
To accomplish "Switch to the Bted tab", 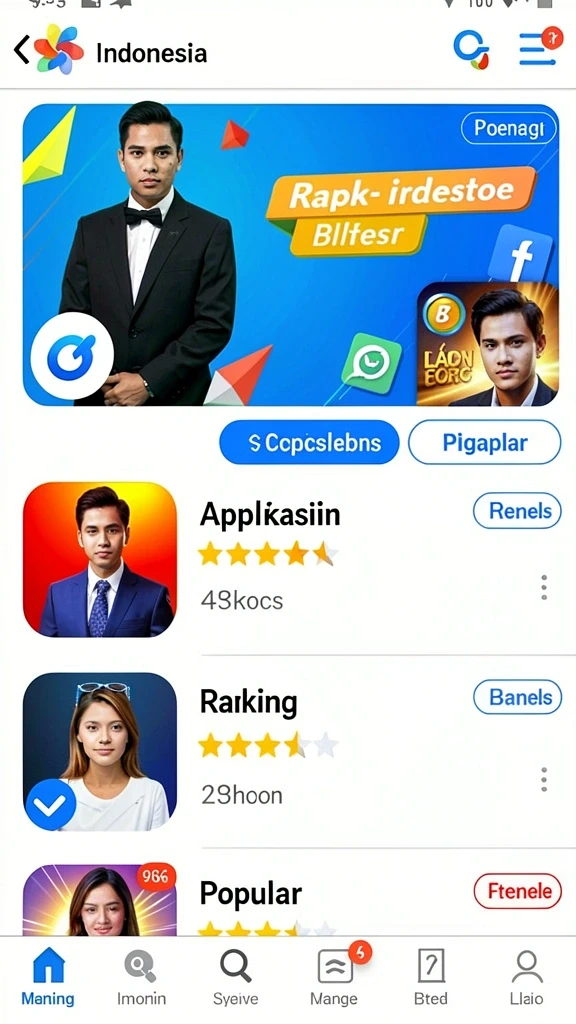I will pos(431,976).
